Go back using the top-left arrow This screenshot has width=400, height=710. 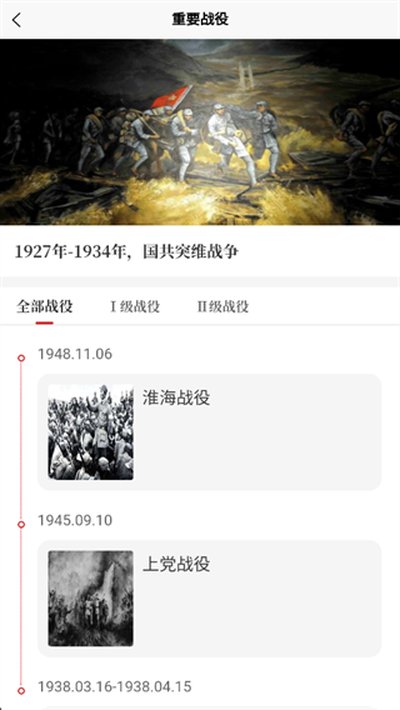(17, 20)
